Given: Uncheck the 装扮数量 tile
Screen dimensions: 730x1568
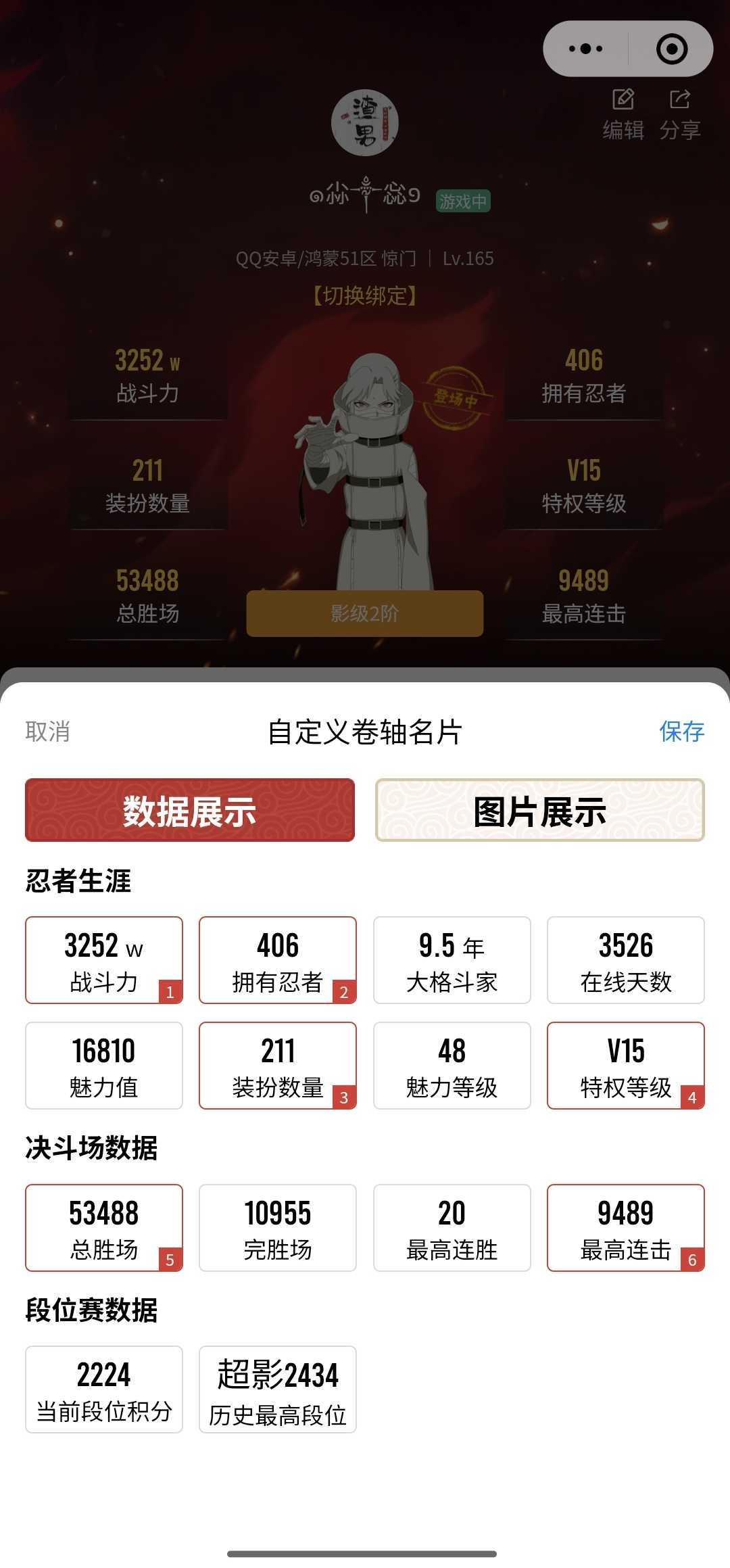Looking at the screenshot, I should pyautogui.click(x=277, y=1066).
